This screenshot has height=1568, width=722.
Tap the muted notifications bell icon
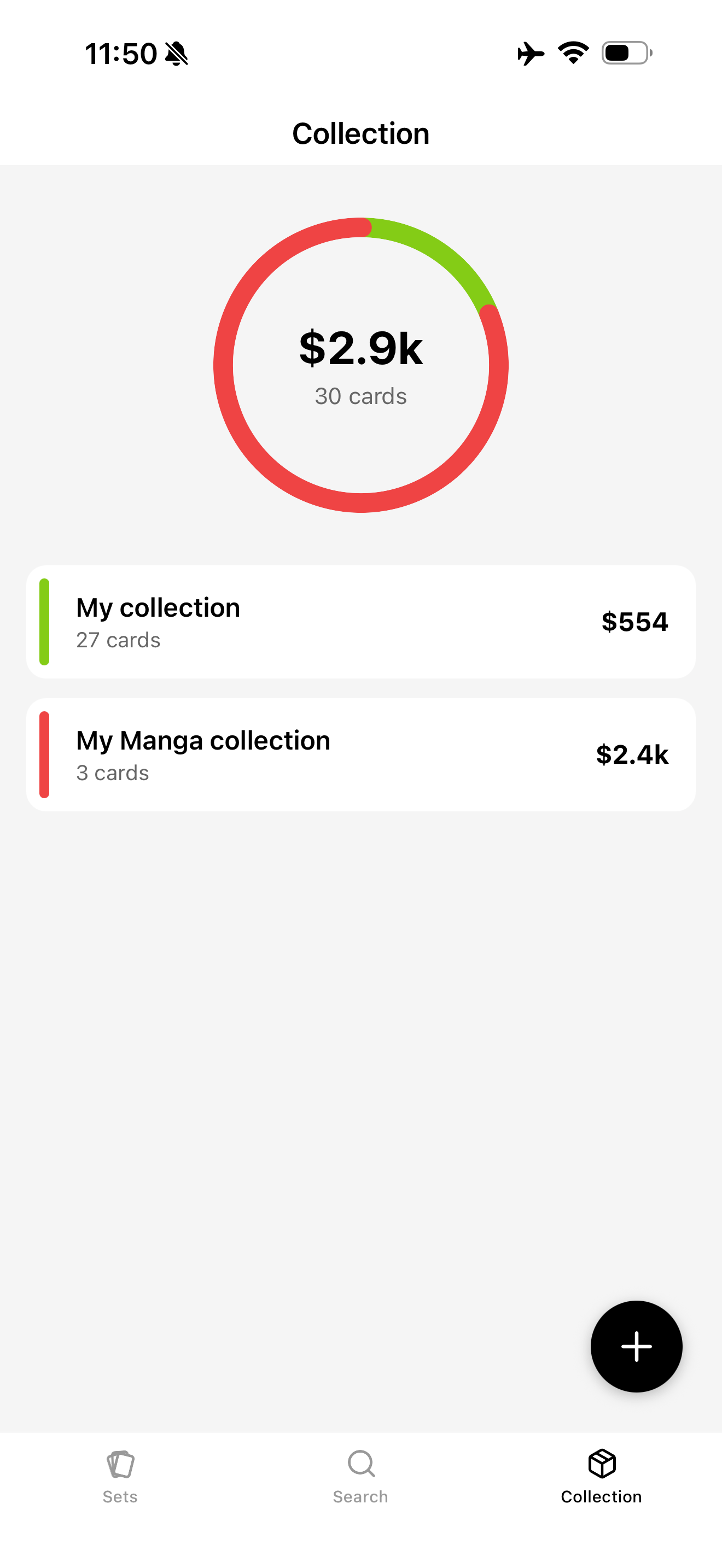coord(177,54)
